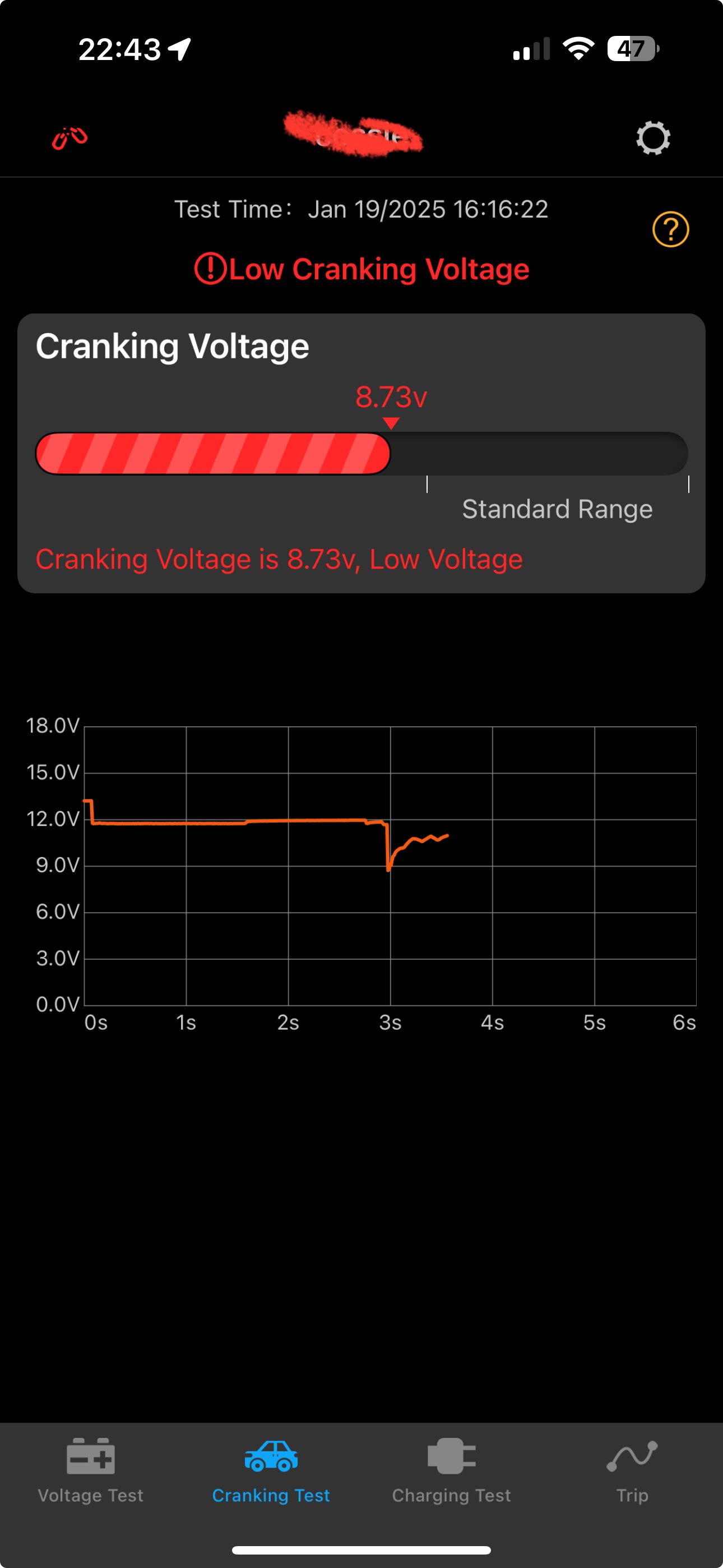Image resolution: width=723 pixels, height=1568 pixels.
Task: Open the settings gear
Action: tap(653, 138)
